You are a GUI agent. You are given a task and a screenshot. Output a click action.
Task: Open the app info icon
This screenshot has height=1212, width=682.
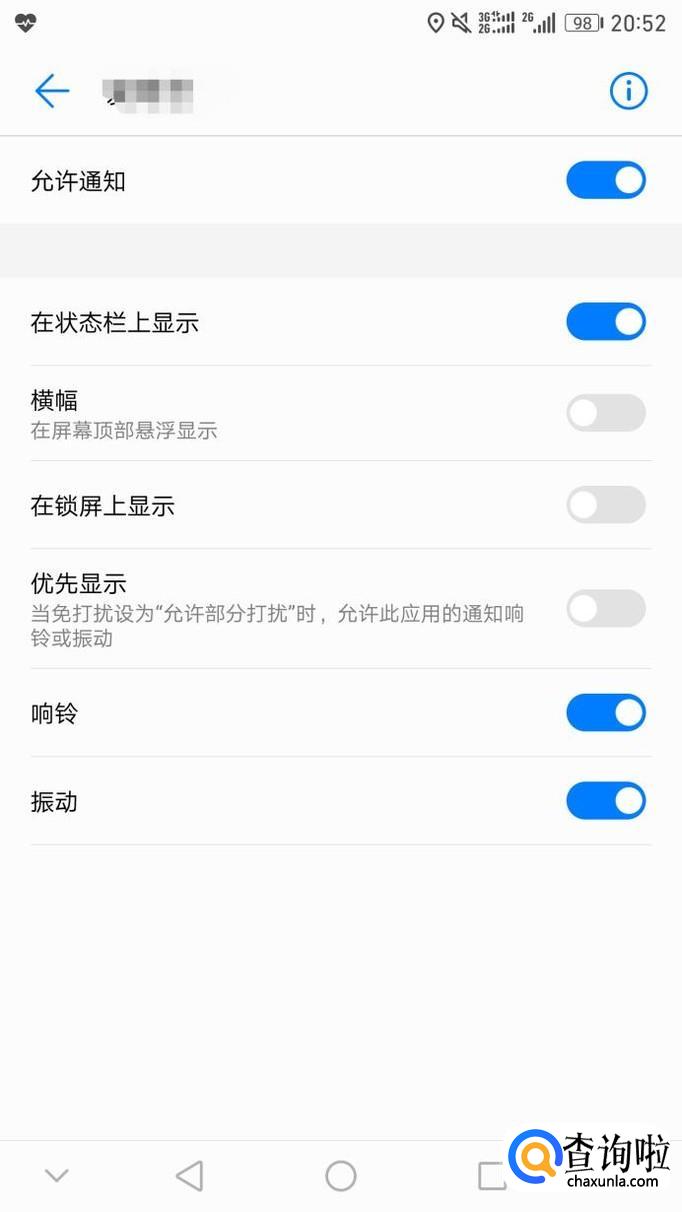tap(628, 91)
